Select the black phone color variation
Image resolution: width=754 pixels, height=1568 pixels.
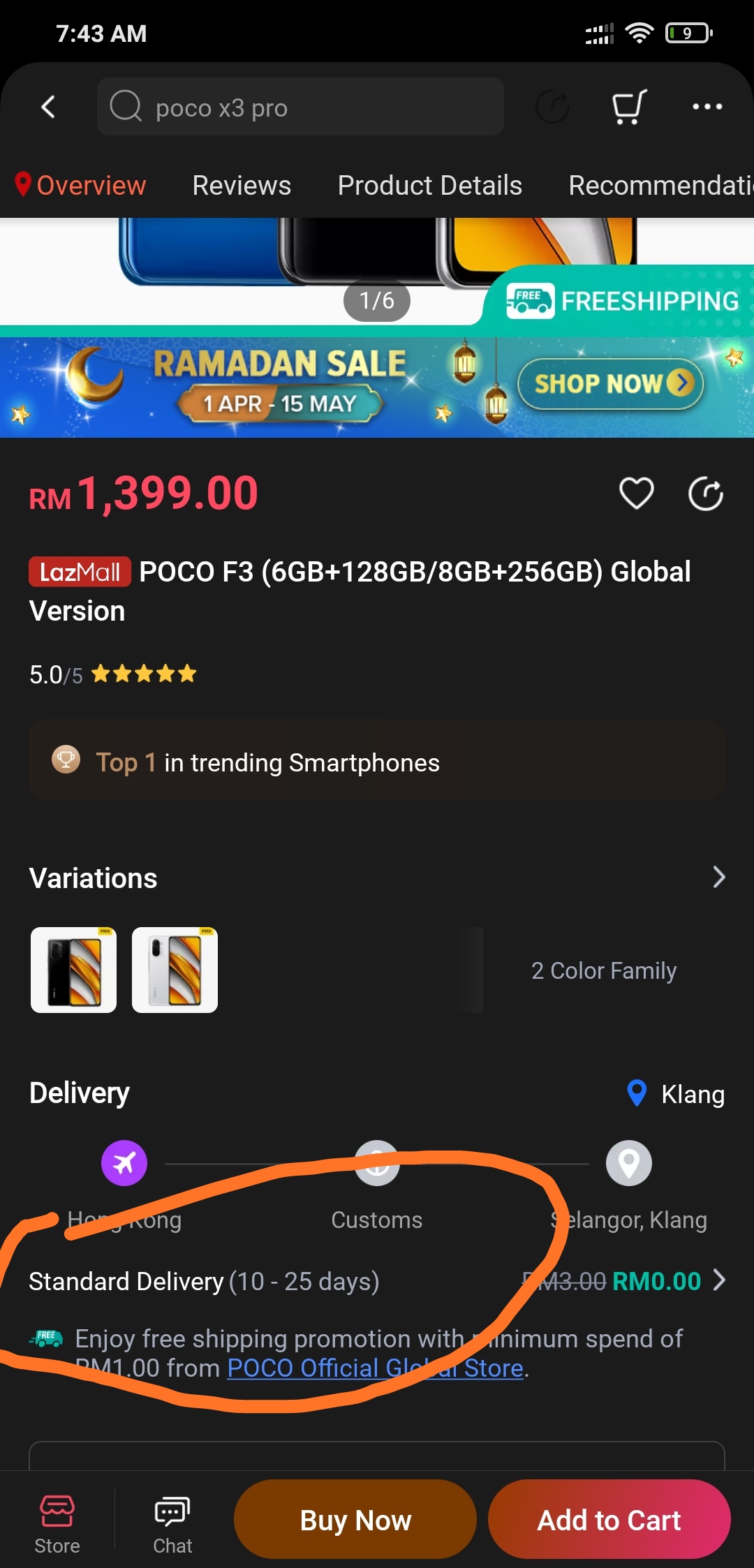pos(73,970)
